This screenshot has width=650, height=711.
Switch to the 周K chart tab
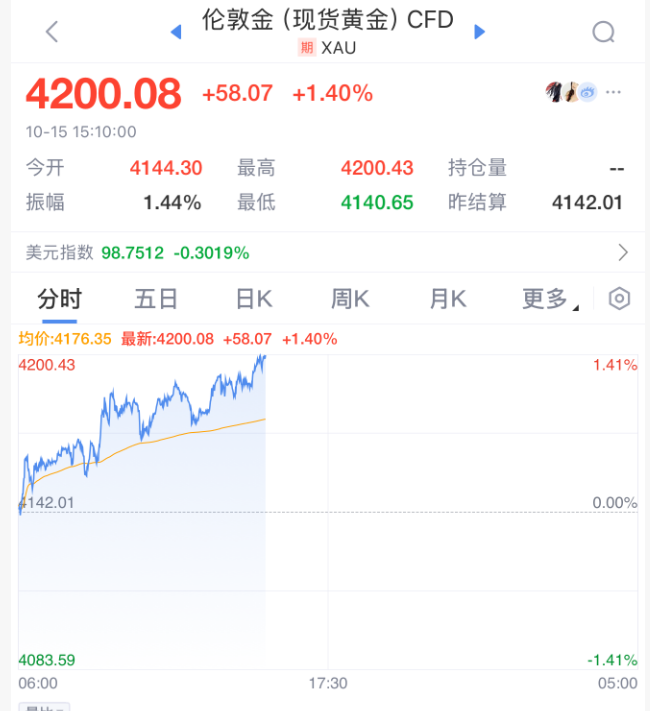coord(350,298)
